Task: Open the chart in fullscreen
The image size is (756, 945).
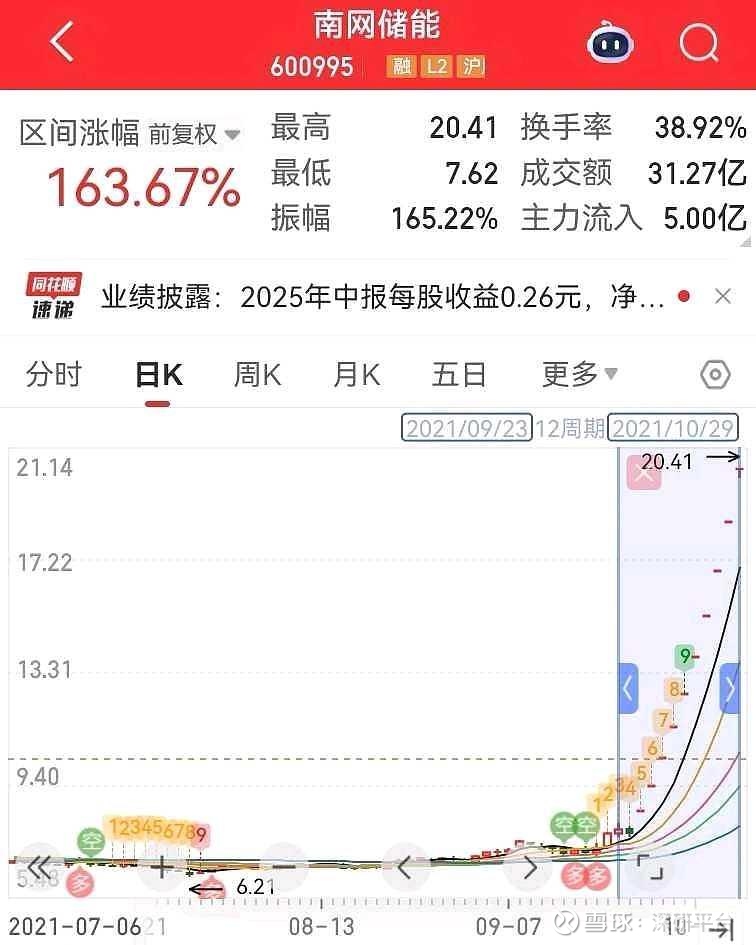Action: coord(651,867)
